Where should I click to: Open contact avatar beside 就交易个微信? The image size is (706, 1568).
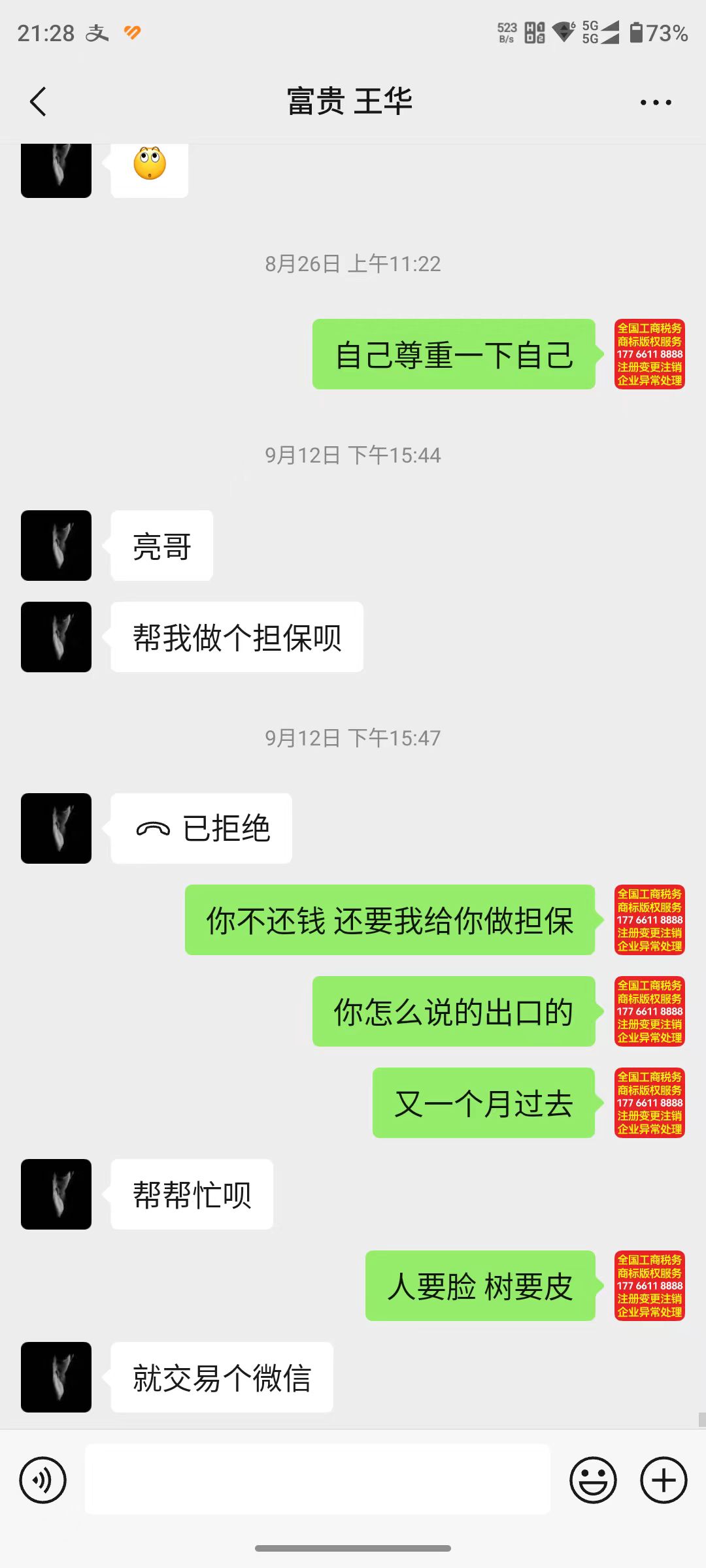[56, 1377]
